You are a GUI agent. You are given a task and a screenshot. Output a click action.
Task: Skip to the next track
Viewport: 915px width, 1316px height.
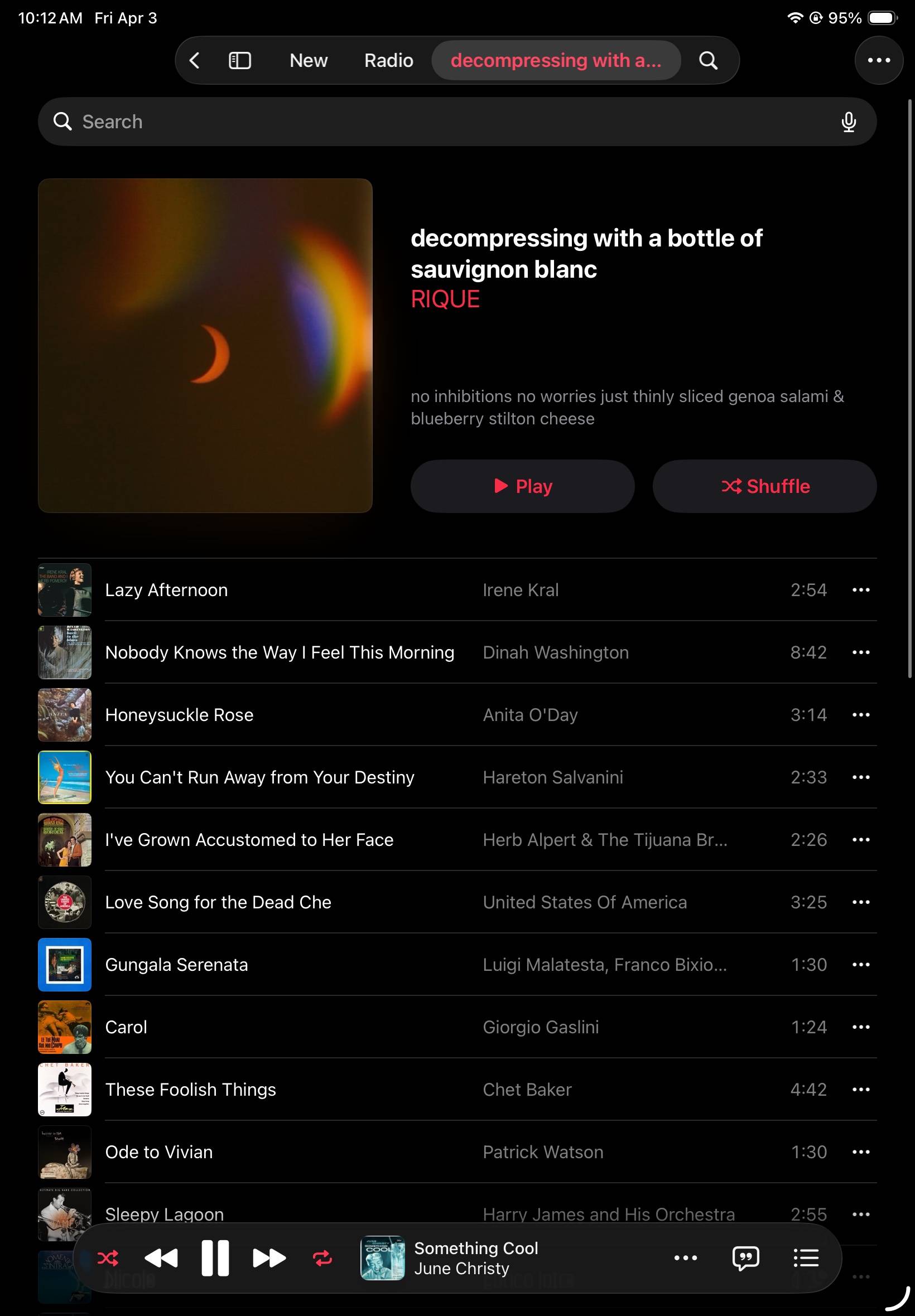tap(269, 1258)
